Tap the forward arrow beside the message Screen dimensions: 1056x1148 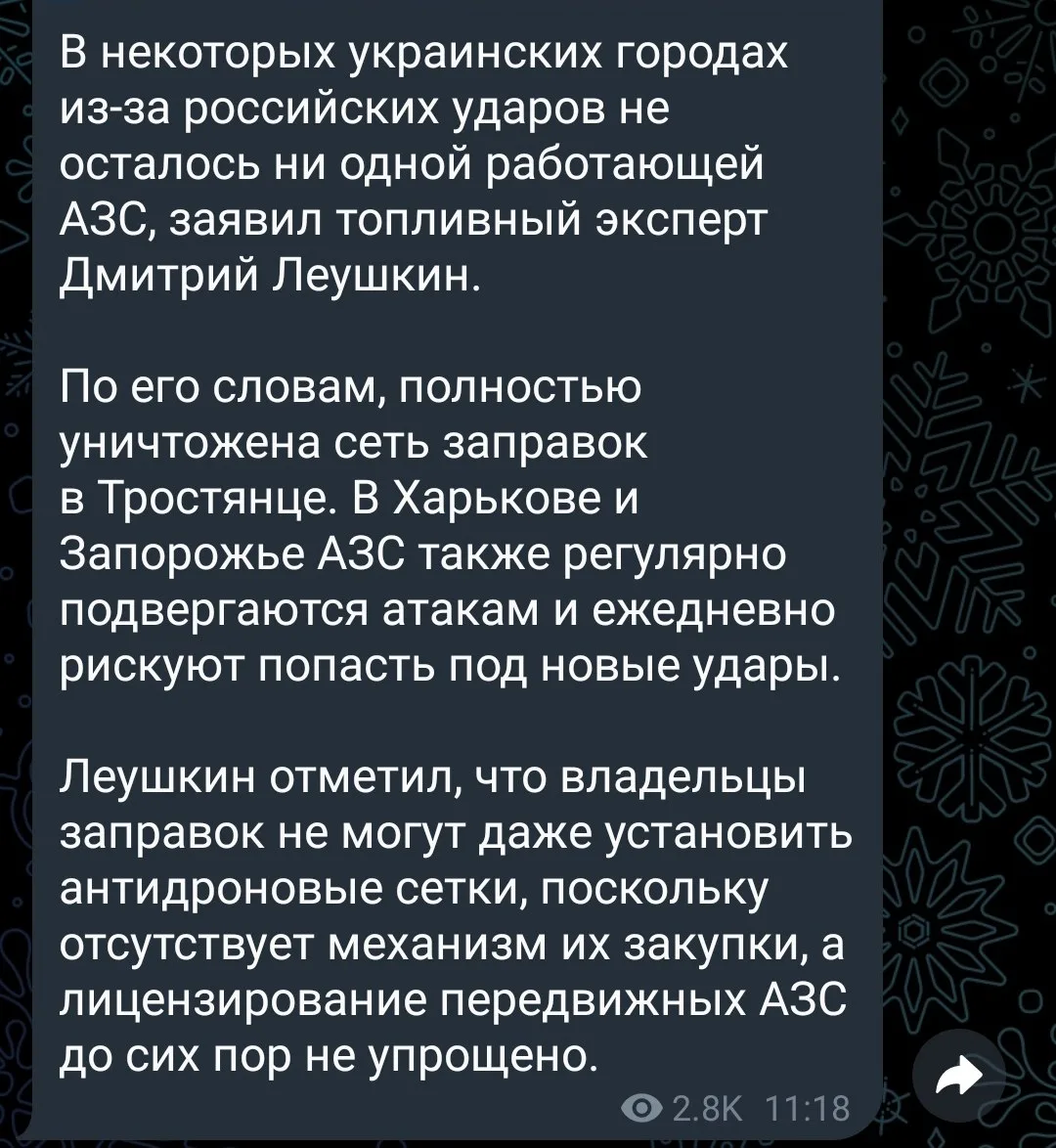[x=959, y=1077]
